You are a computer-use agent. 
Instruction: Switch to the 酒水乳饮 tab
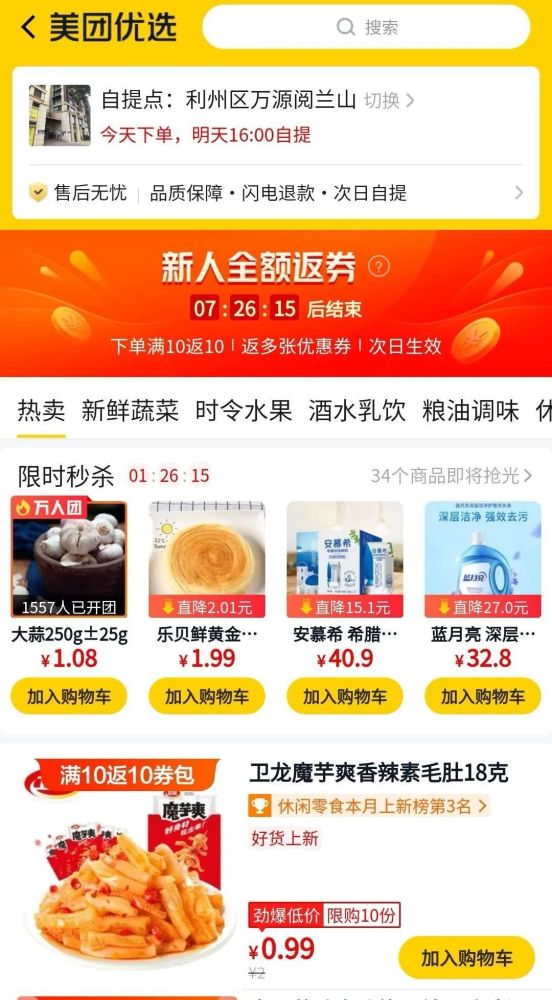pyautogui.click(x=357, y=411)
